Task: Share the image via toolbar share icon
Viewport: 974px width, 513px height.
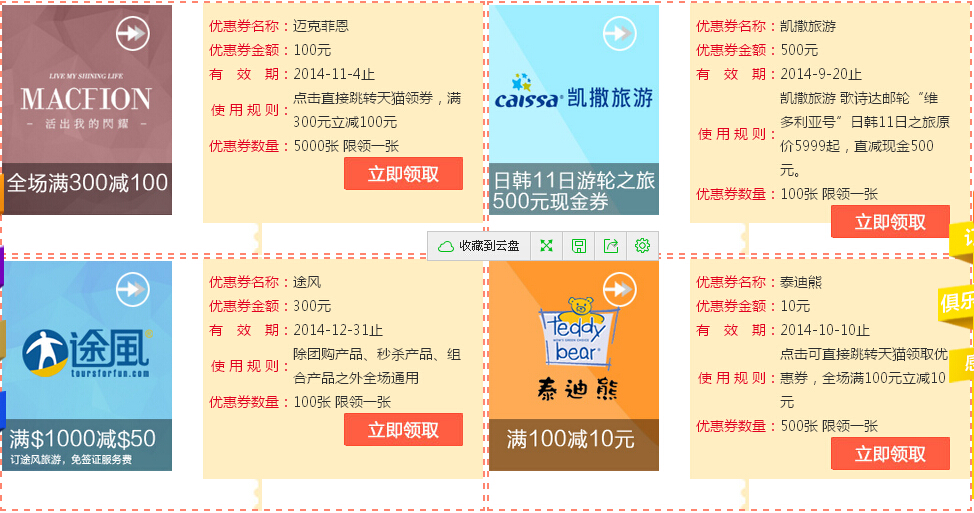Action: pos(610,246)
